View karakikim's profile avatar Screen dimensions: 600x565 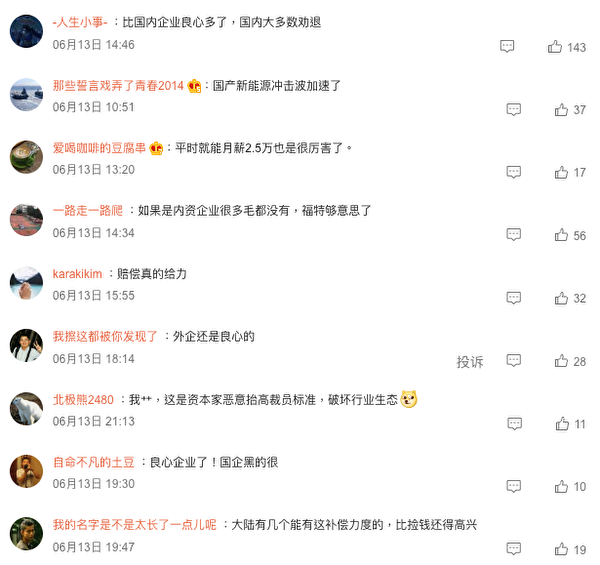point(26,282)
